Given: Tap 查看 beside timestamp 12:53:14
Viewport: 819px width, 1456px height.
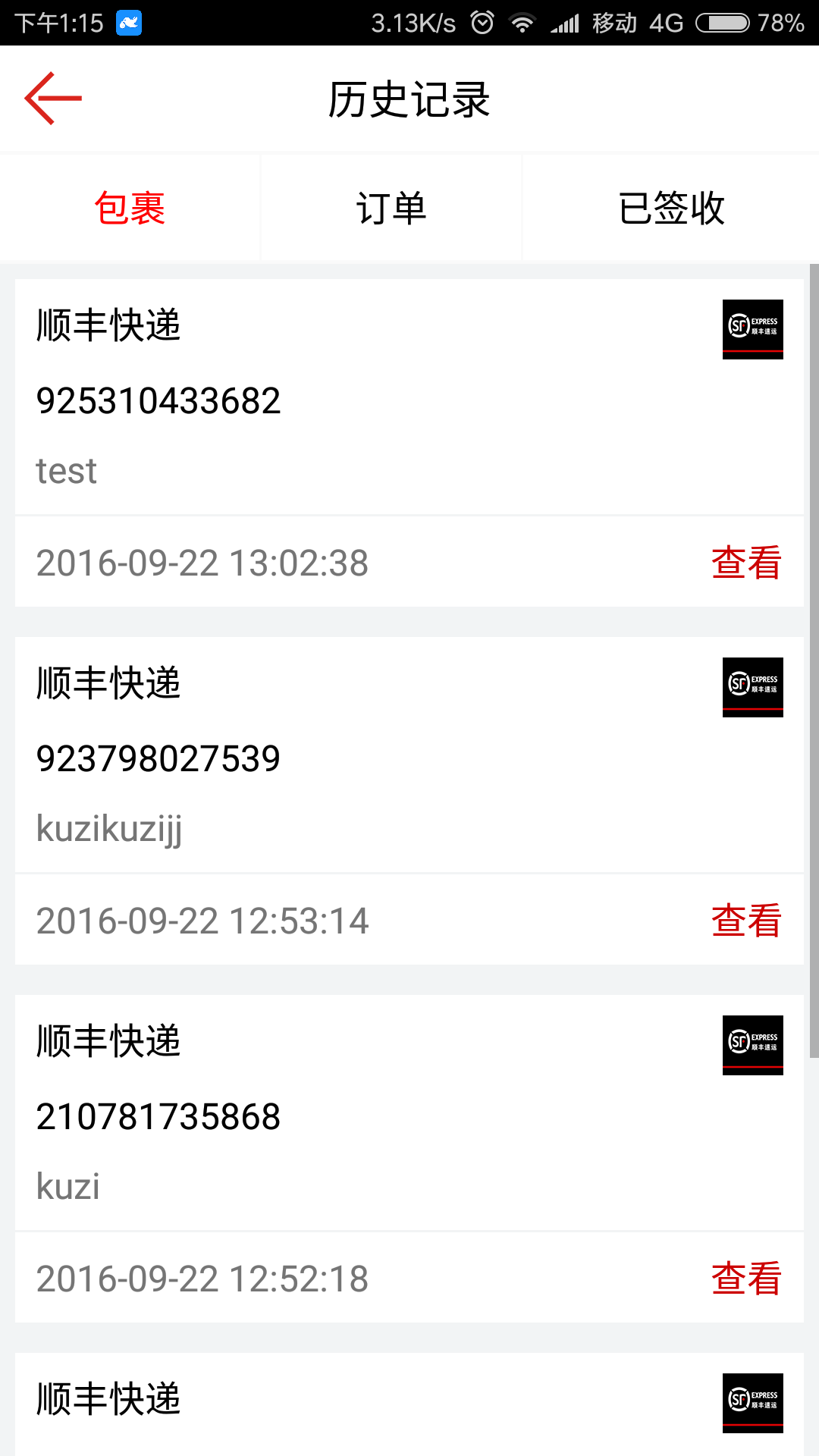Looking at the screenshot, I should [745, 920].
